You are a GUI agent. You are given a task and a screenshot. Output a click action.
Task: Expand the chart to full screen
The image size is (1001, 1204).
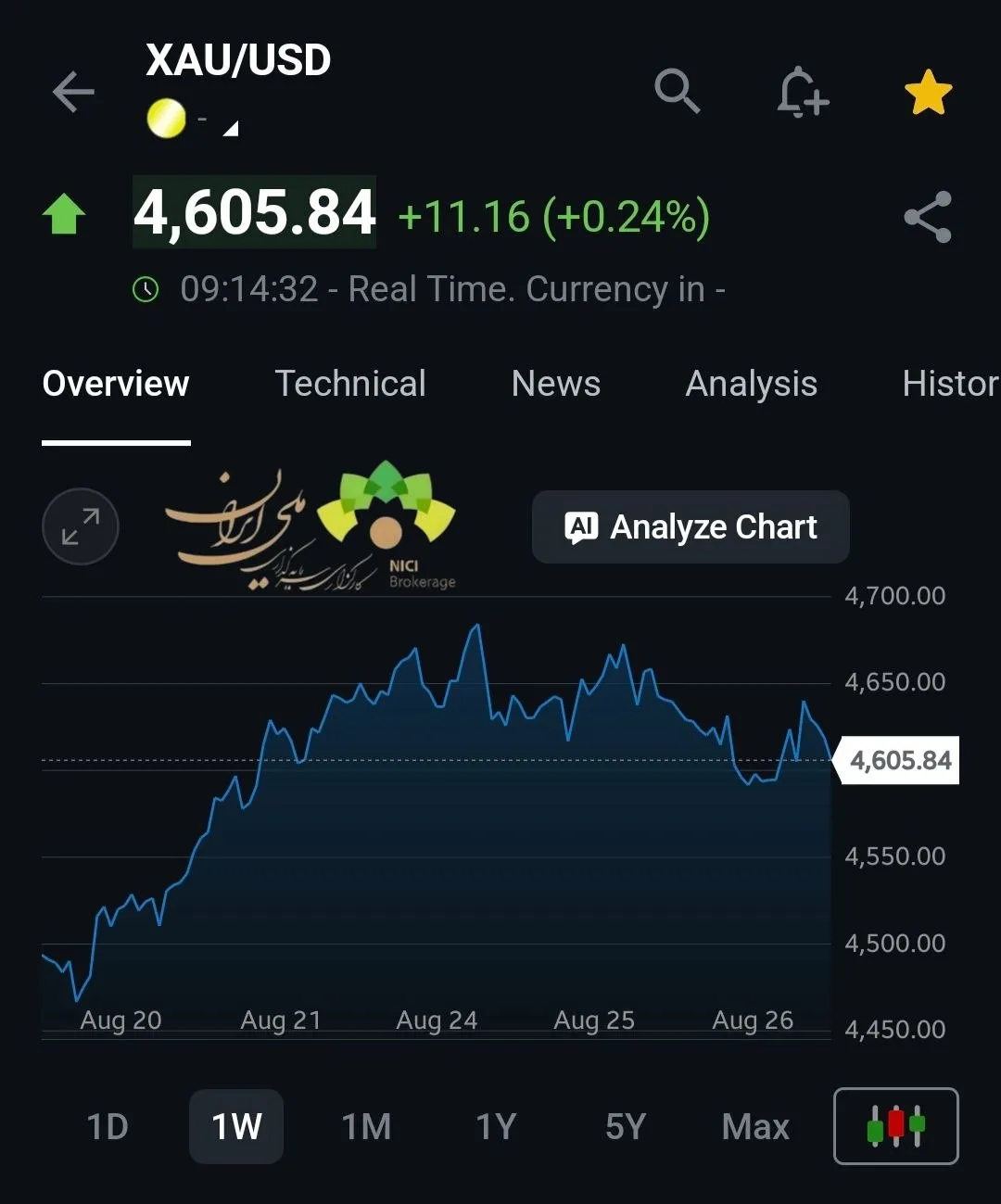click(81, 526)
